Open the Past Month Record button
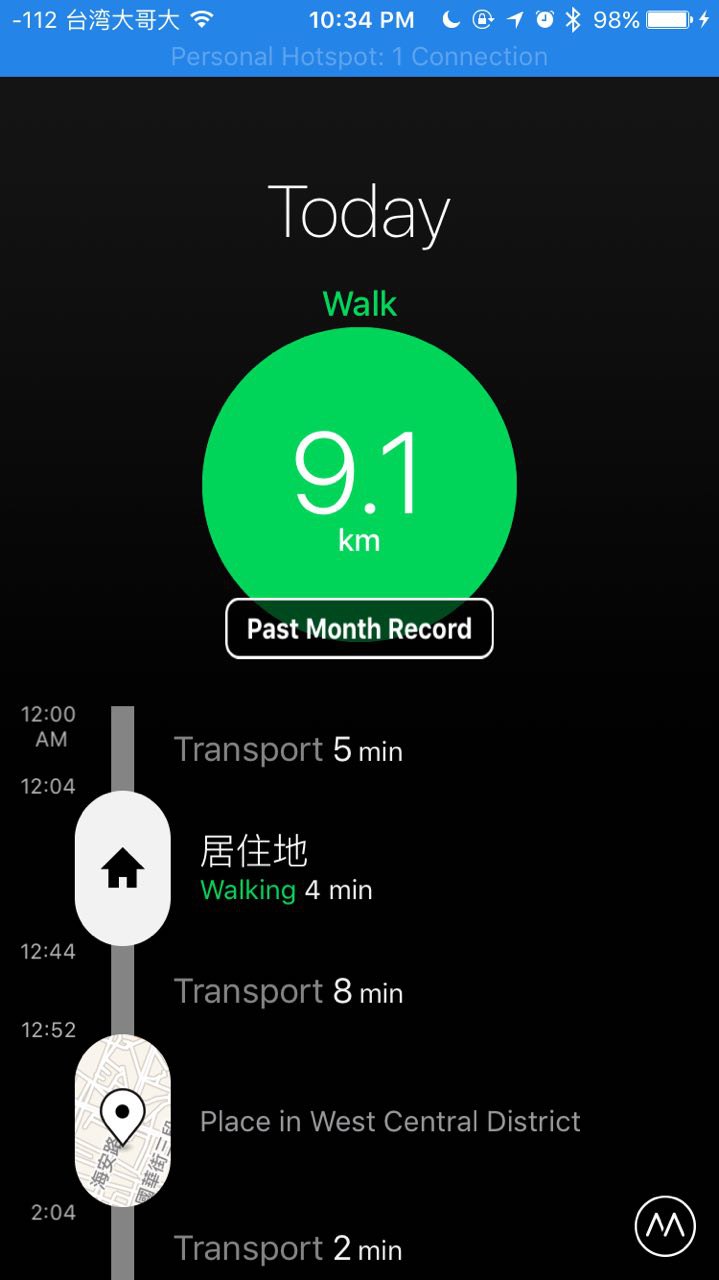This screenshot has height=1280, width=719. (359, 629)
